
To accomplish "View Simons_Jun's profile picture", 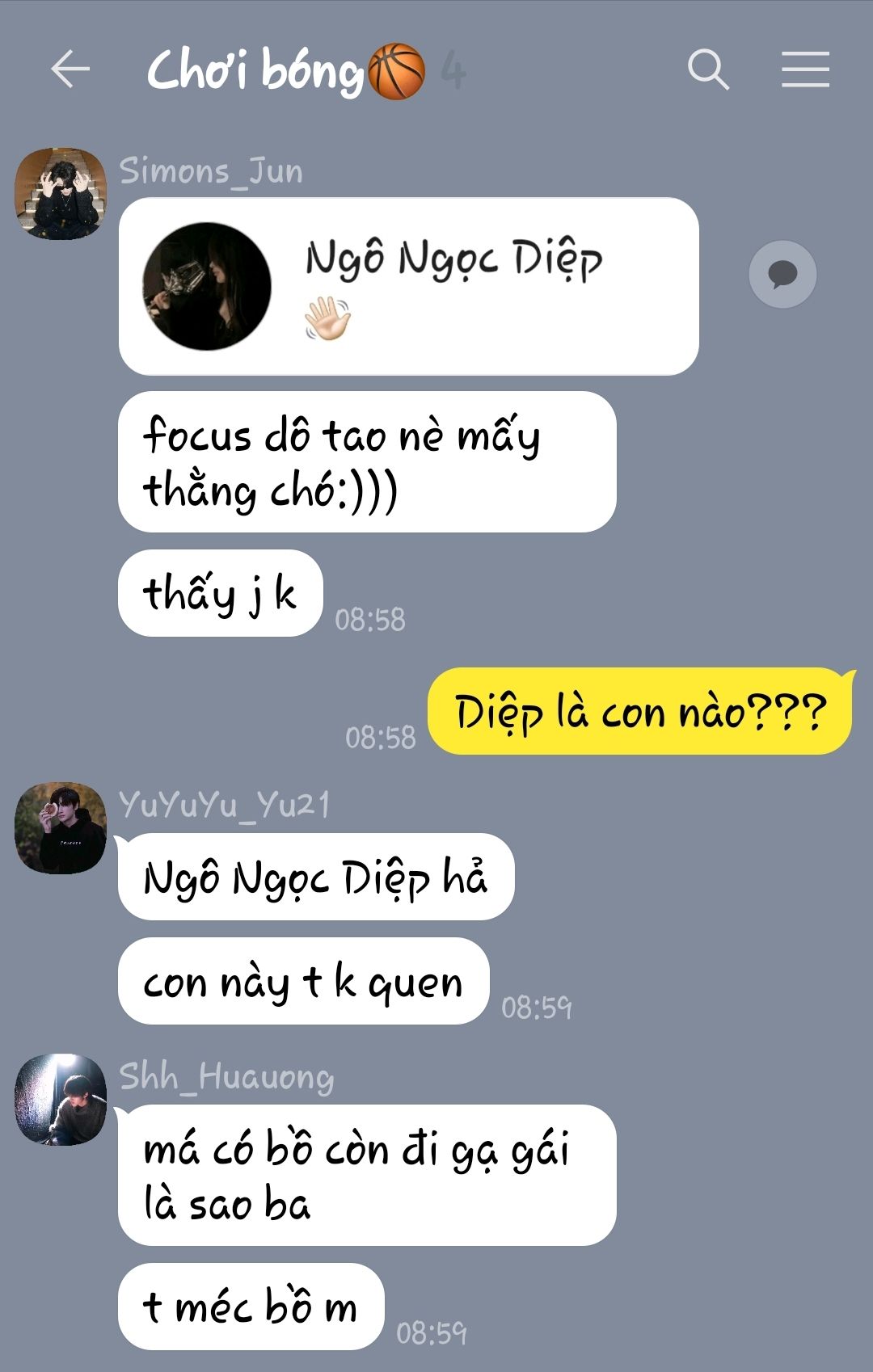I will tap(61, 193).
